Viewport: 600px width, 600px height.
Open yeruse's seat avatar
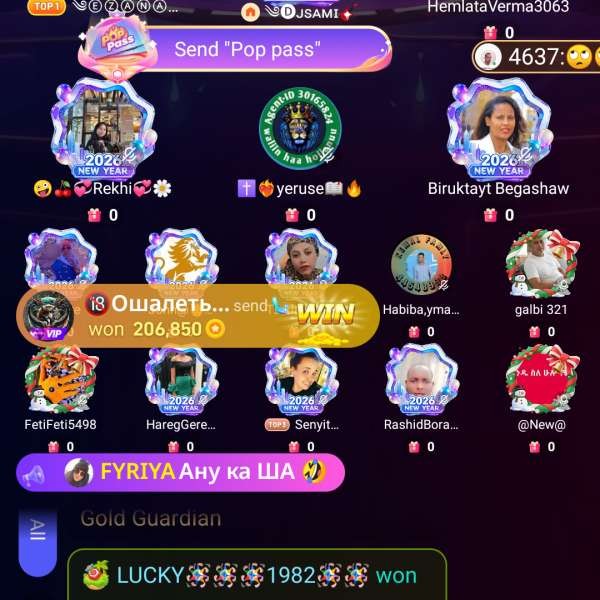[x=300, y=129]
